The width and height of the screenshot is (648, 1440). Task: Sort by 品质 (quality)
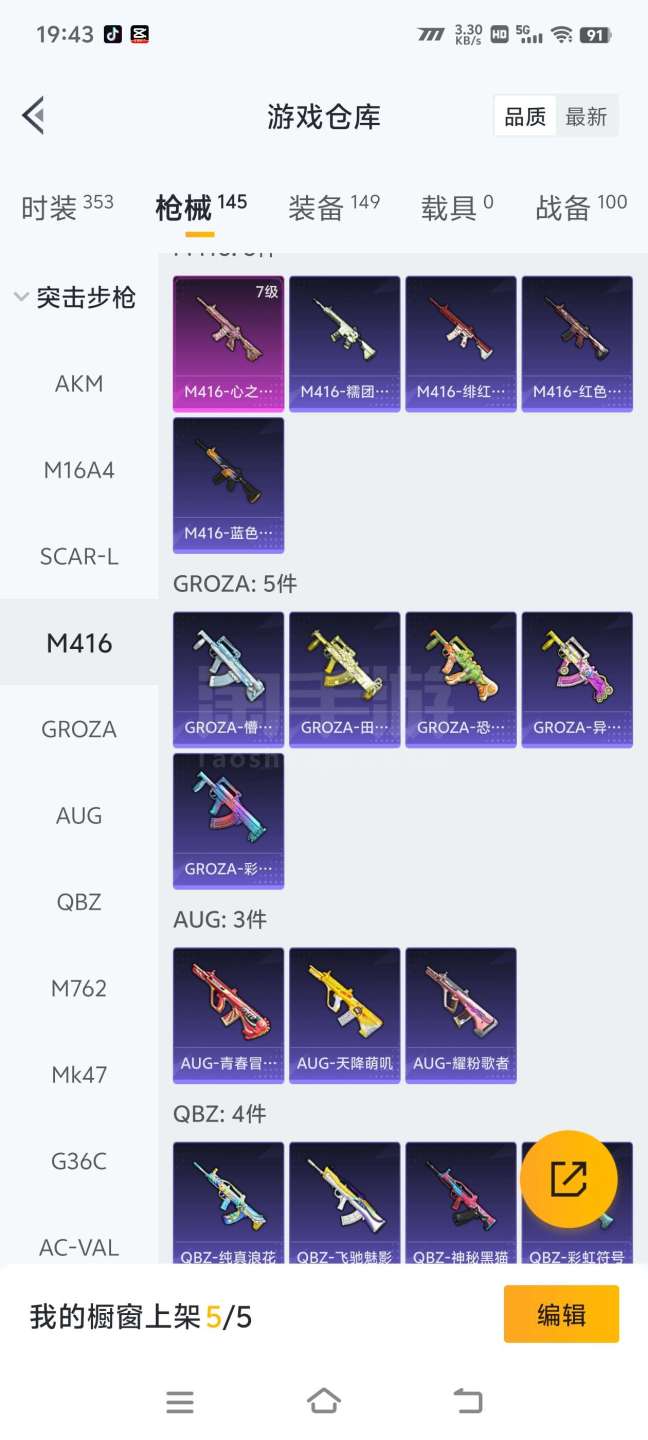(525, 117)
